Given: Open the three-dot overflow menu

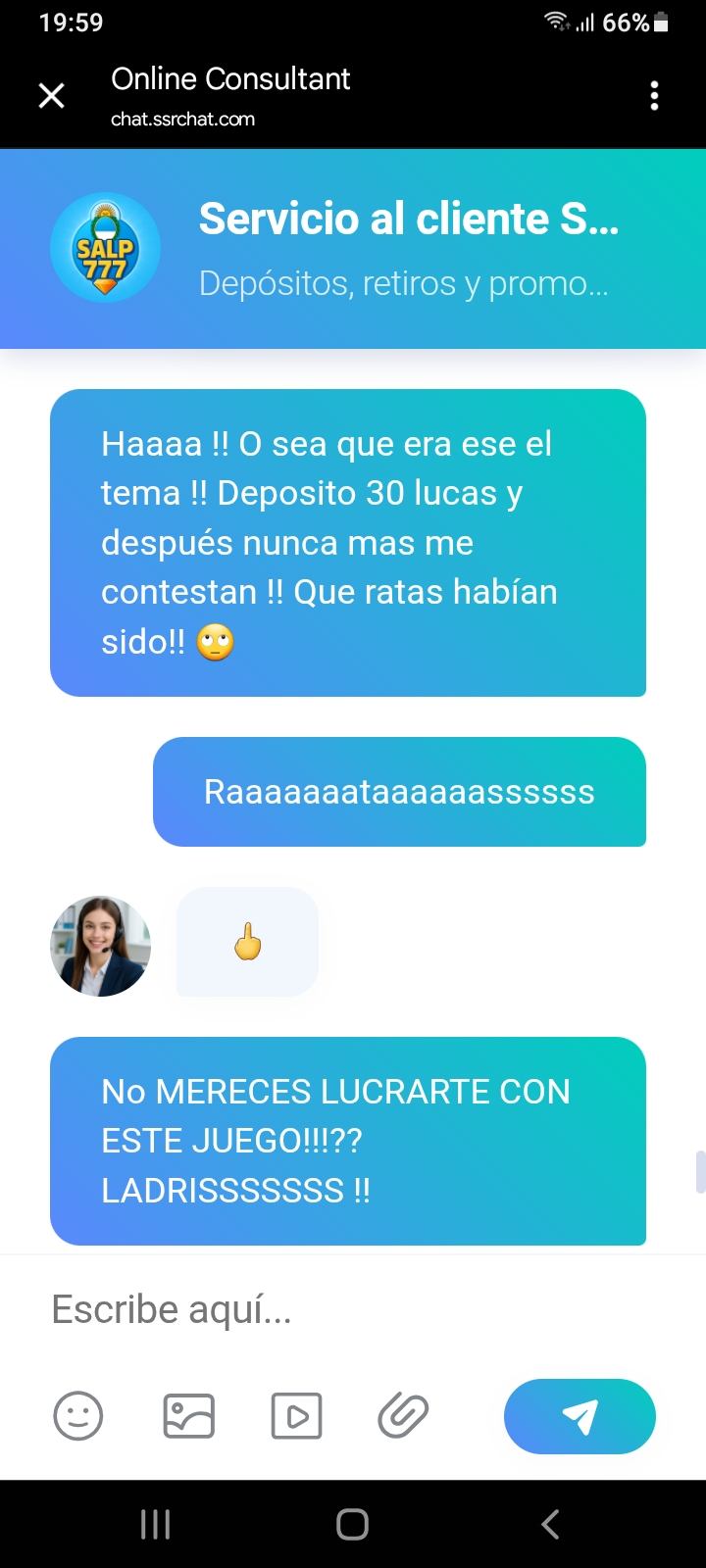Looking at the screenshot, I should pyautogui.click(x=654, y=95).
